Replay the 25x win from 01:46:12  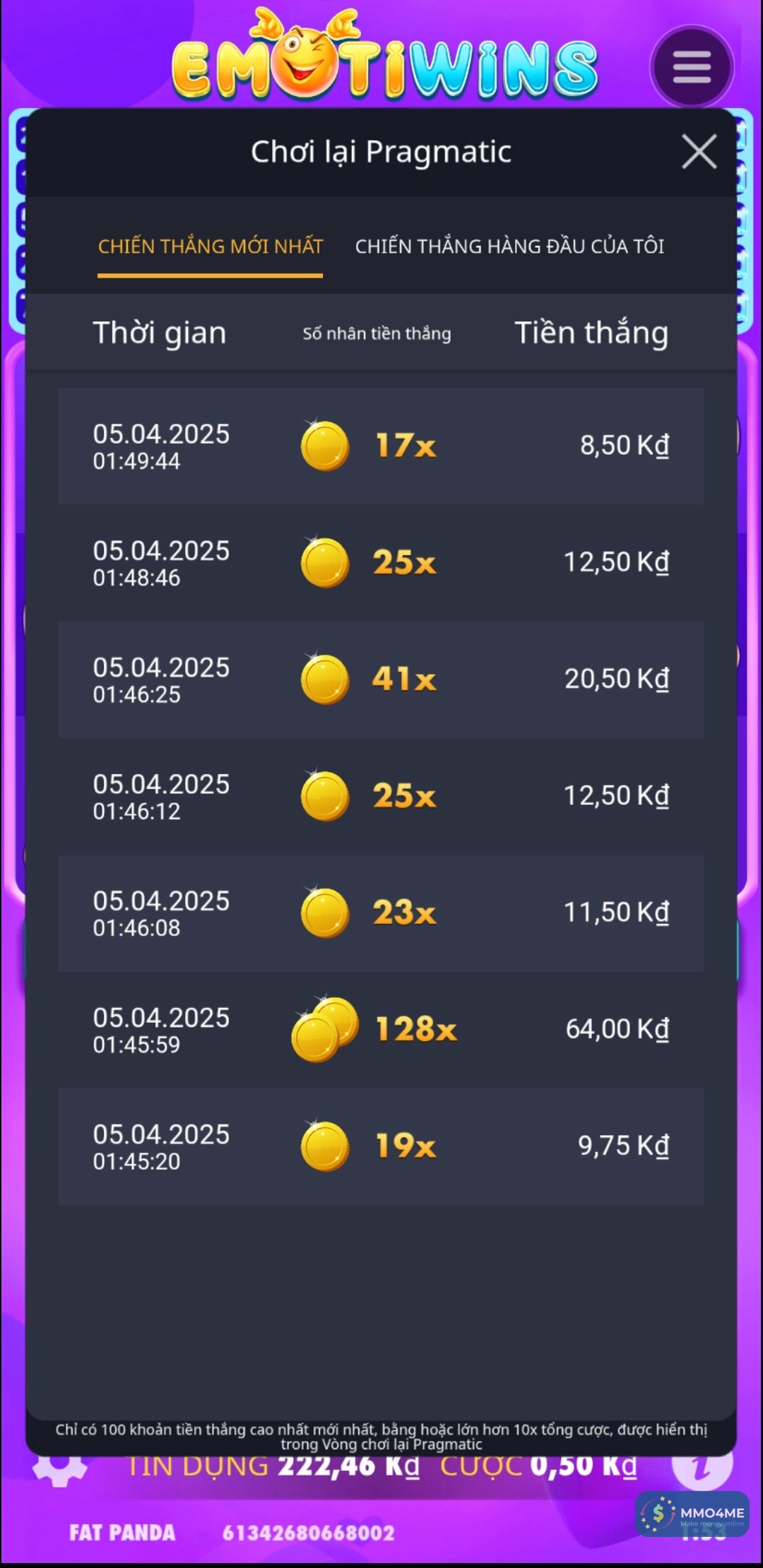(x=381, y=796)
